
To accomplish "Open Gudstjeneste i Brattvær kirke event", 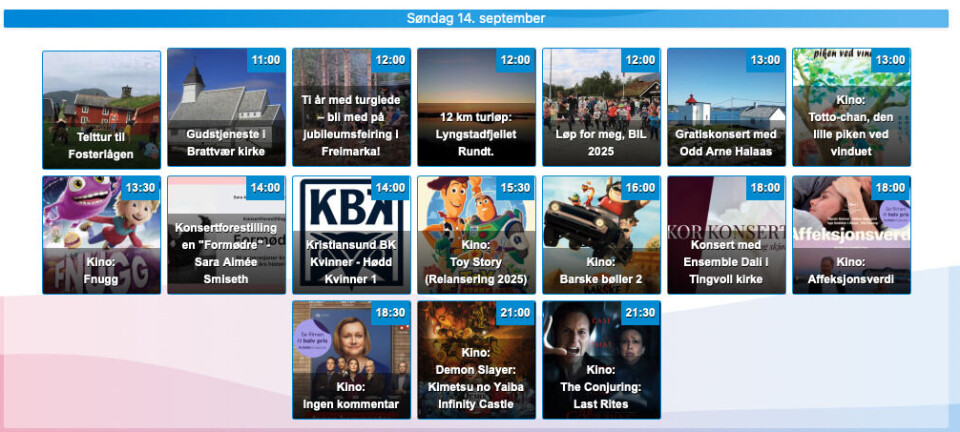I will (x=226, y=108).
